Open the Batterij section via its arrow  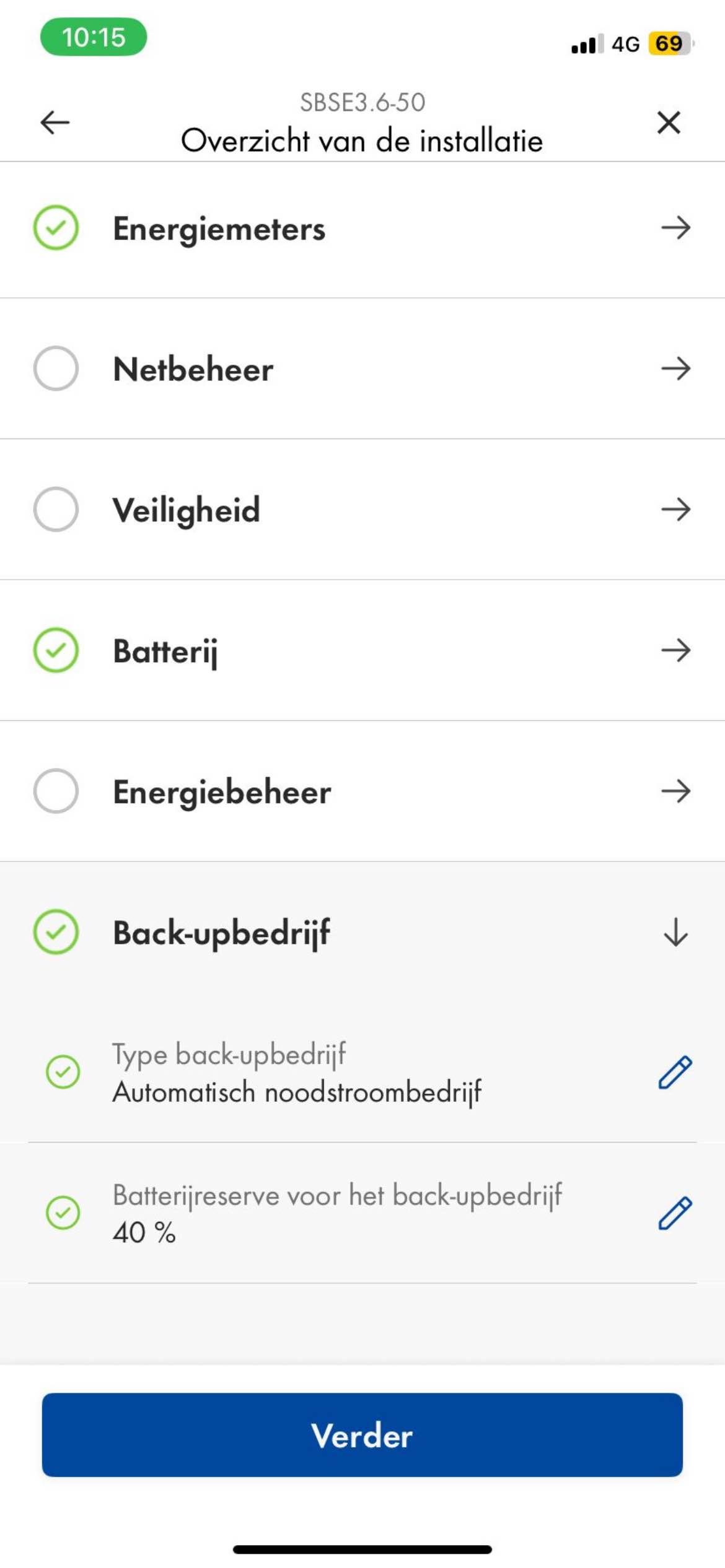[x=676, y=650]
